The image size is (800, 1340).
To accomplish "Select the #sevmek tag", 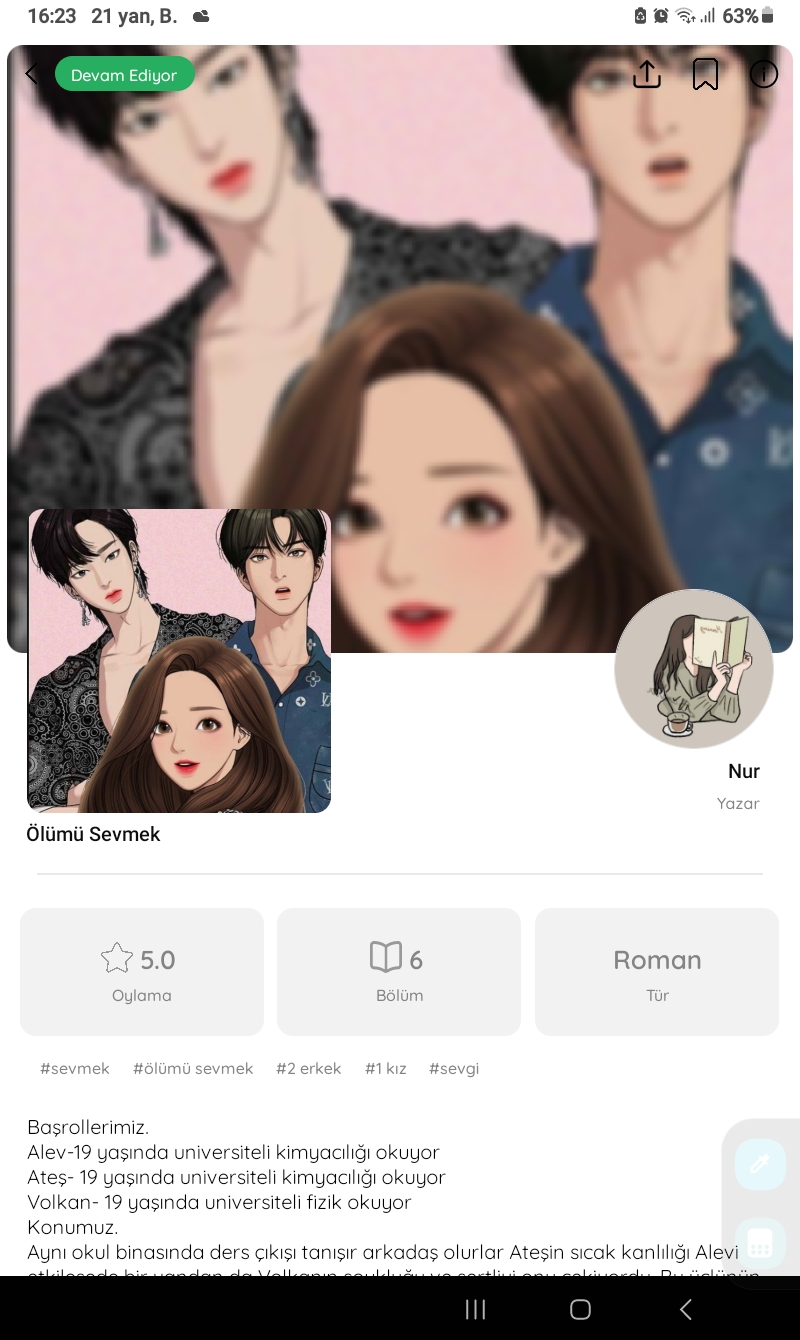I will click(x=75, y=1068).
